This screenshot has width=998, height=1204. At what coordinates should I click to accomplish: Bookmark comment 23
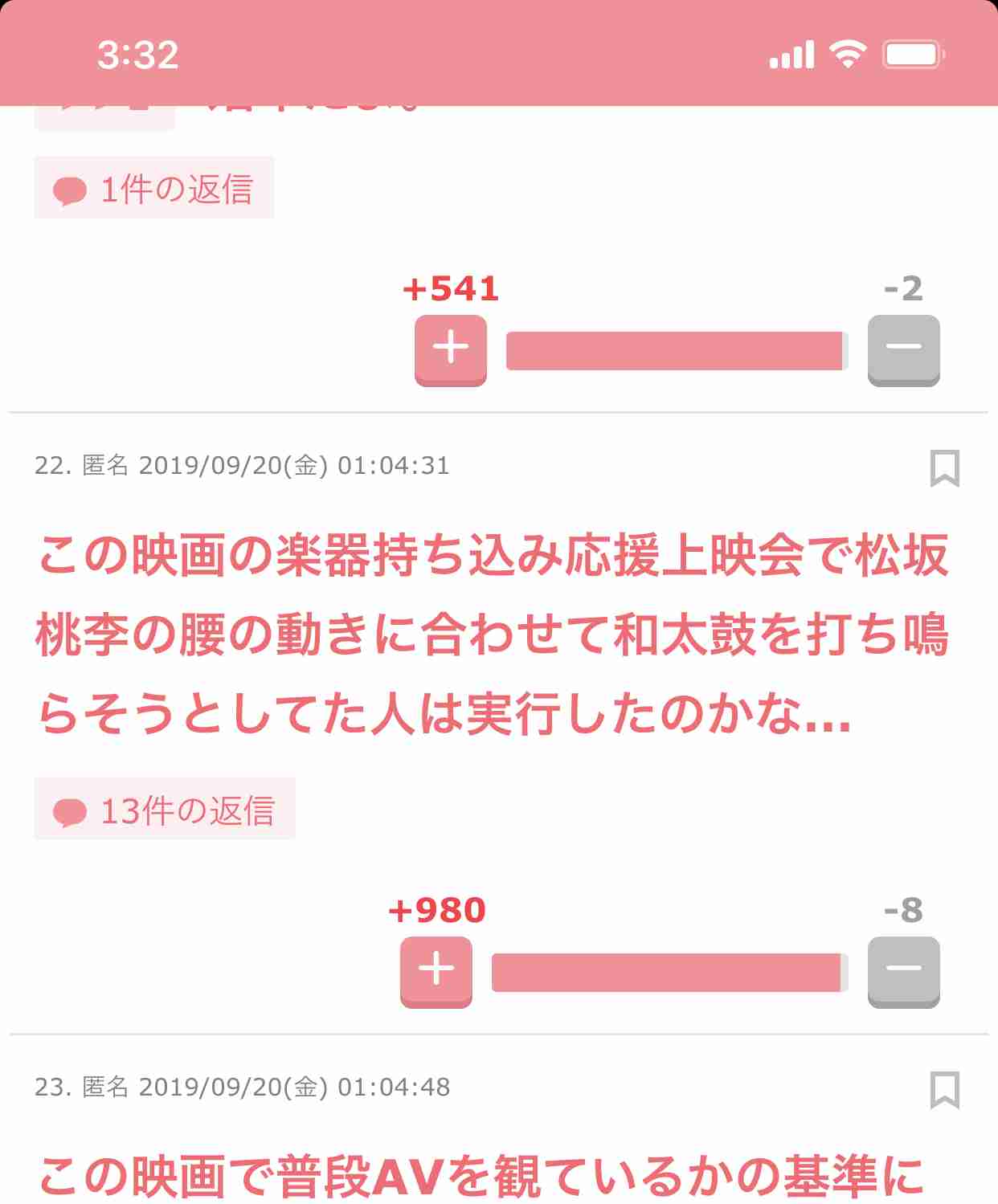click(x=944, y=1089)
